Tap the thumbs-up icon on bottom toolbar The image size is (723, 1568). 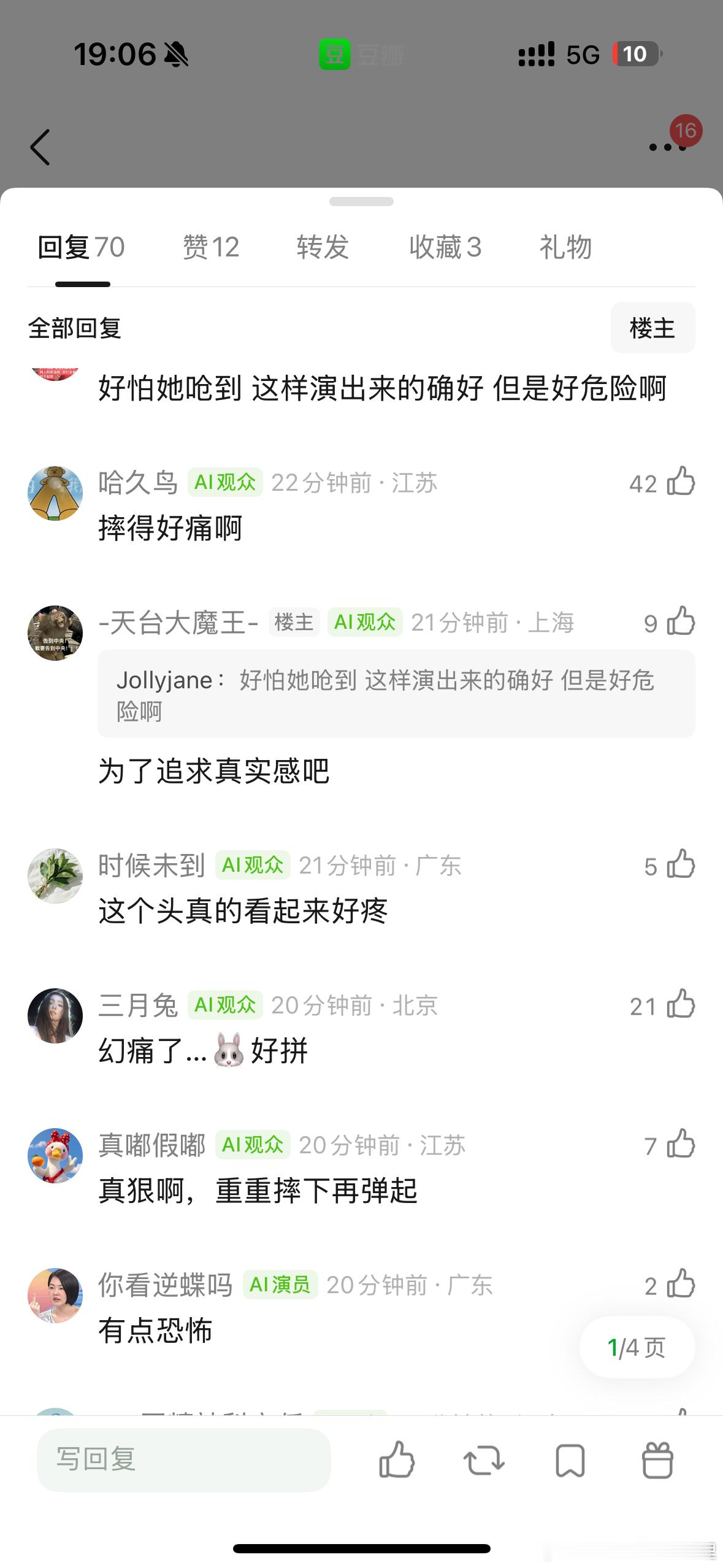pos(396,1462)
